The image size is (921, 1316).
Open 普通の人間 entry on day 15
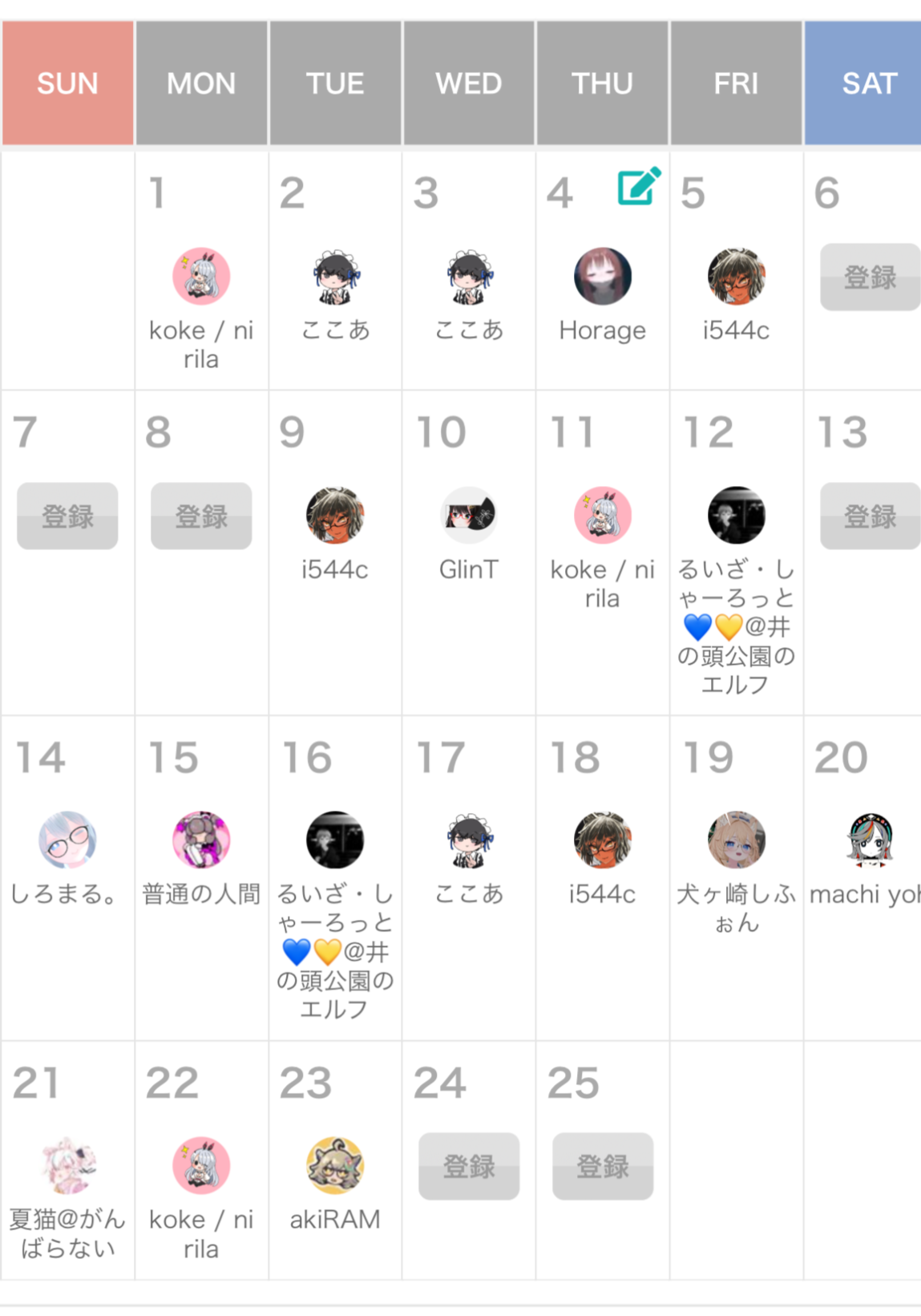point(201,840)
